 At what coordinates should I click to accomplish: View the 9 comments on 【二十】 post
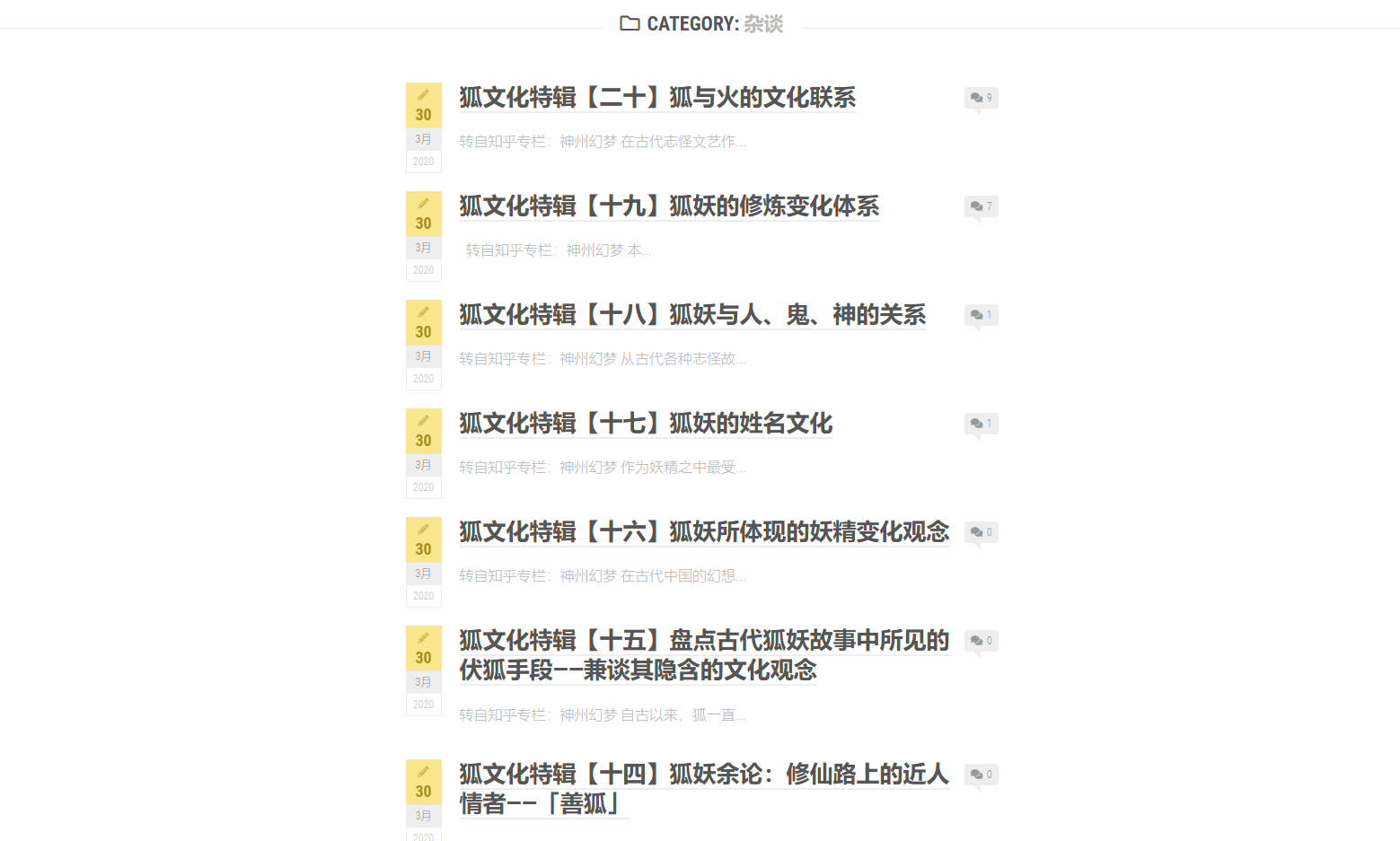pyautogui.click(x=981, y=98)
